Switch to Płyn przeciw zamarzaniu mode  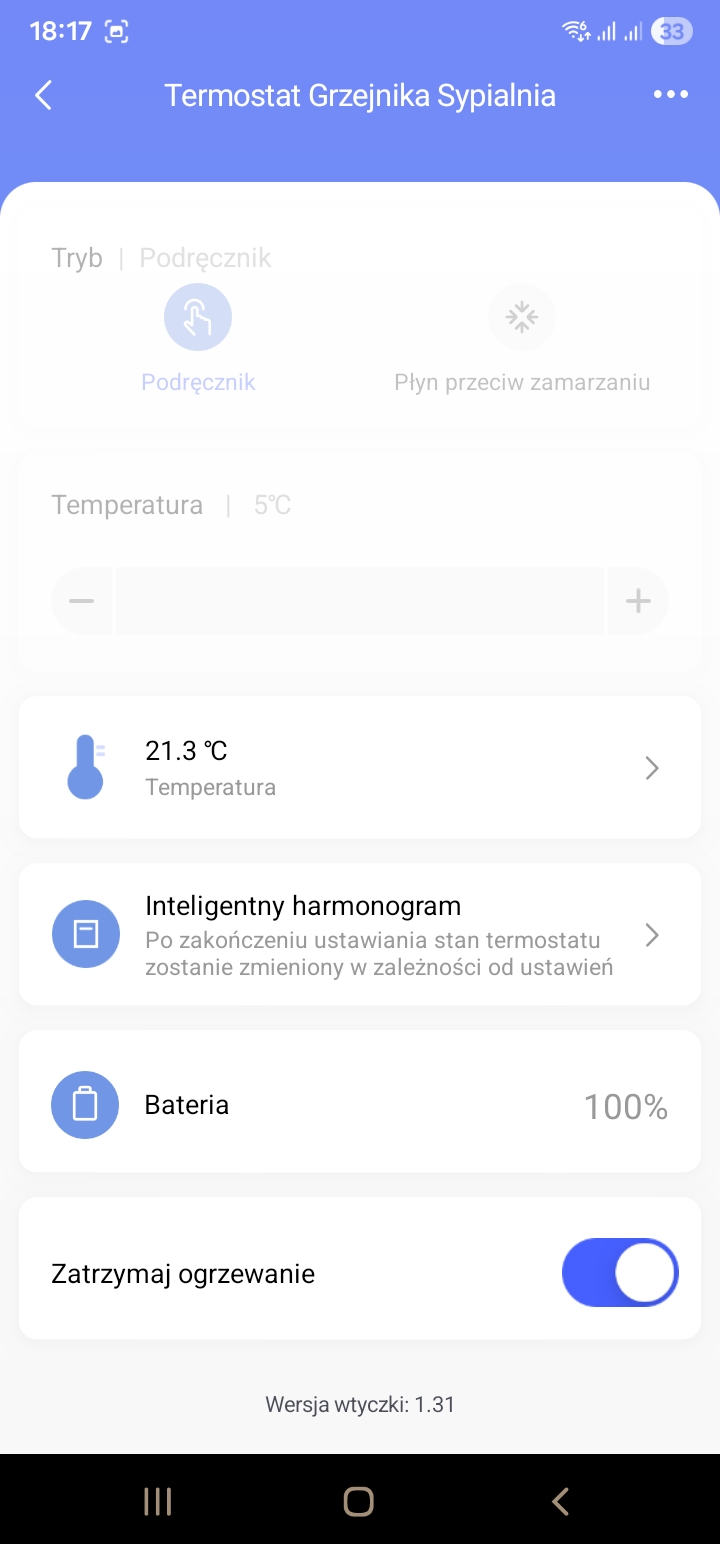(521, 319)
